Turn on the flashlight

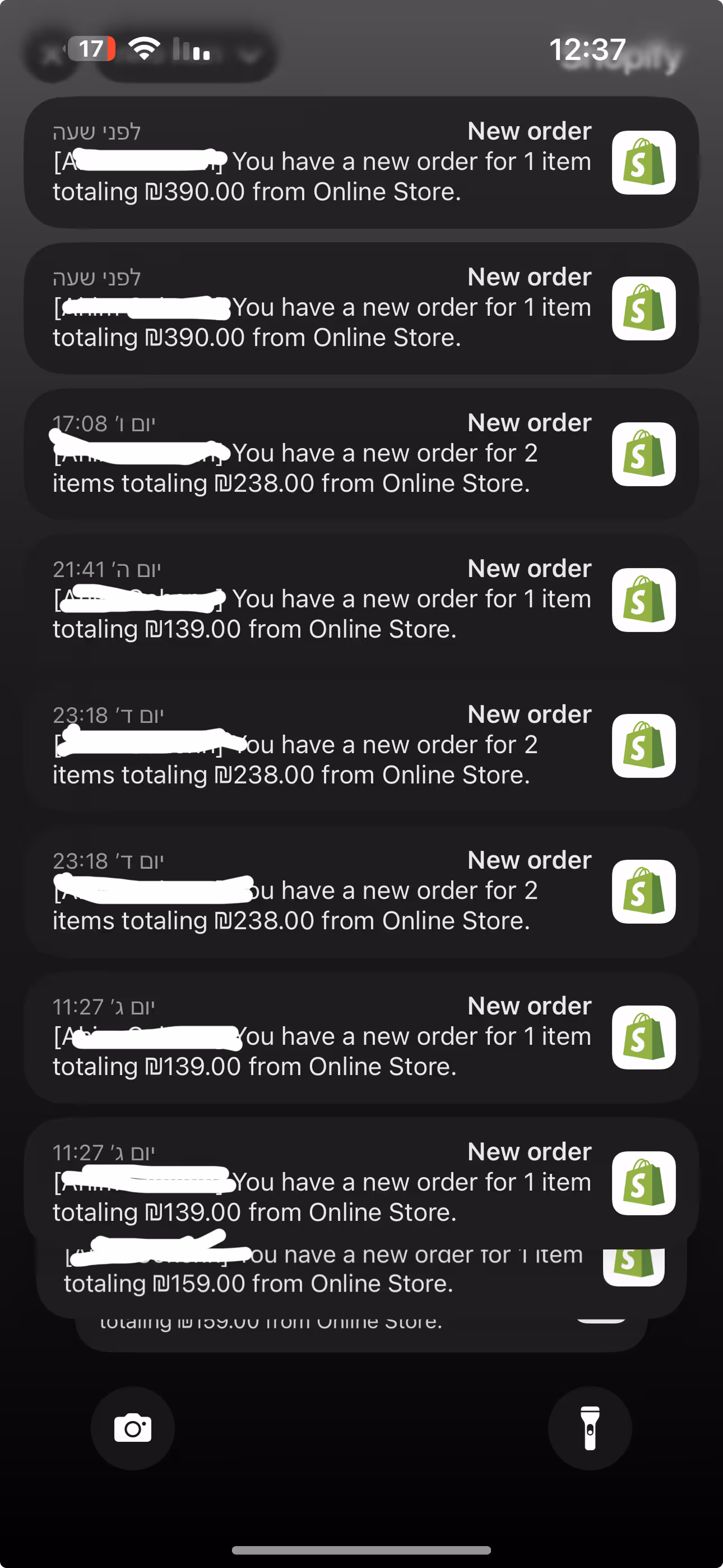click(590, 1428)
